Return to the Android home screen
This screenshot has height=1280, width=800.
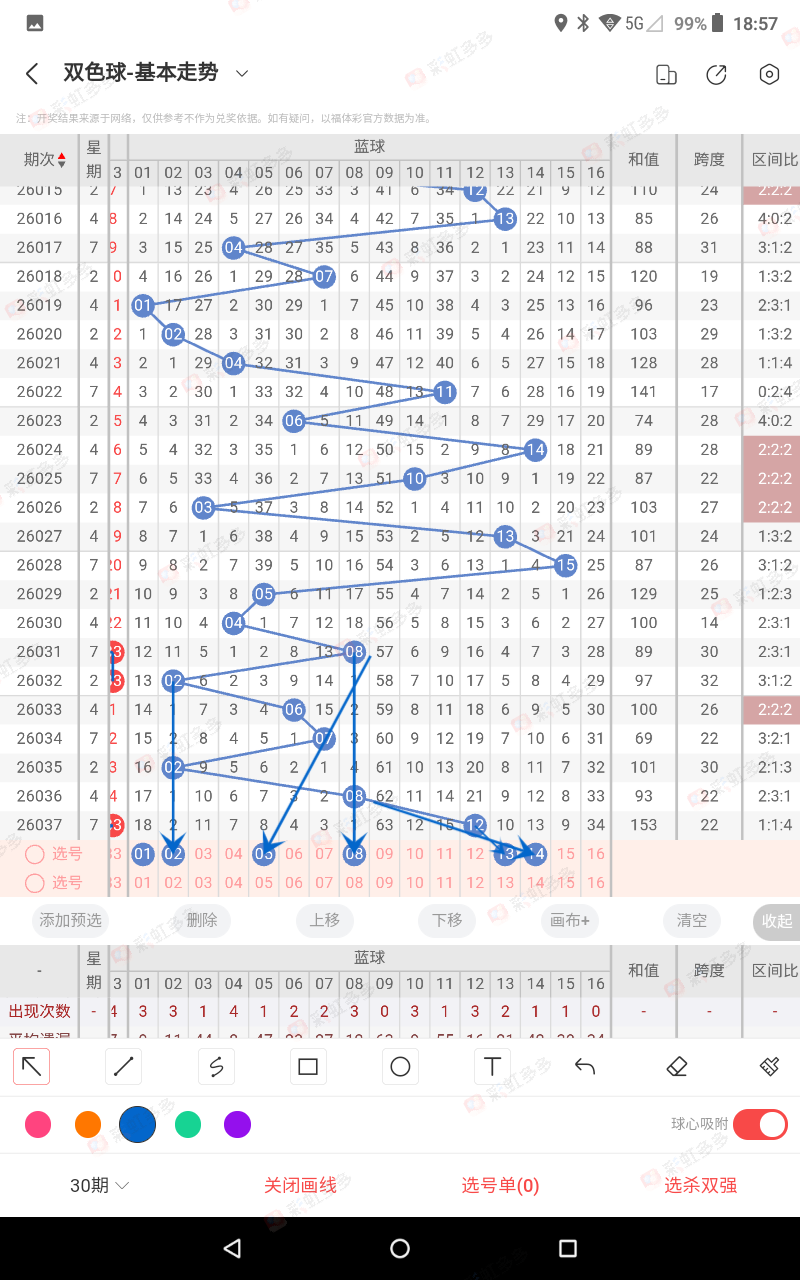click(400, 1248)
